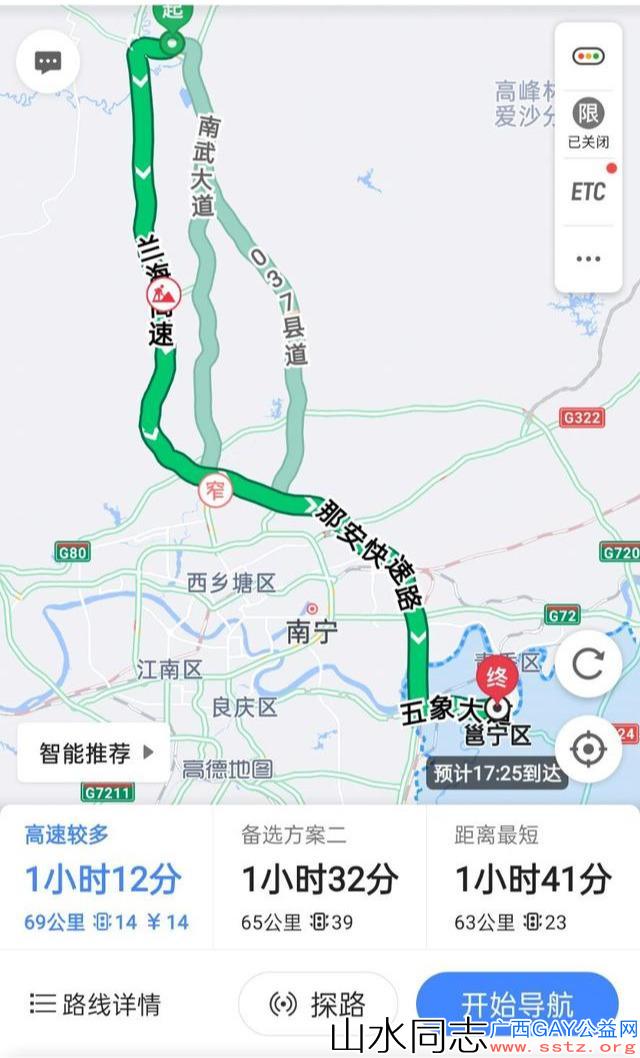The image size is (640, 1058).
Task: Tap the 探路 explore route button
Action: tap(318, 1004)
